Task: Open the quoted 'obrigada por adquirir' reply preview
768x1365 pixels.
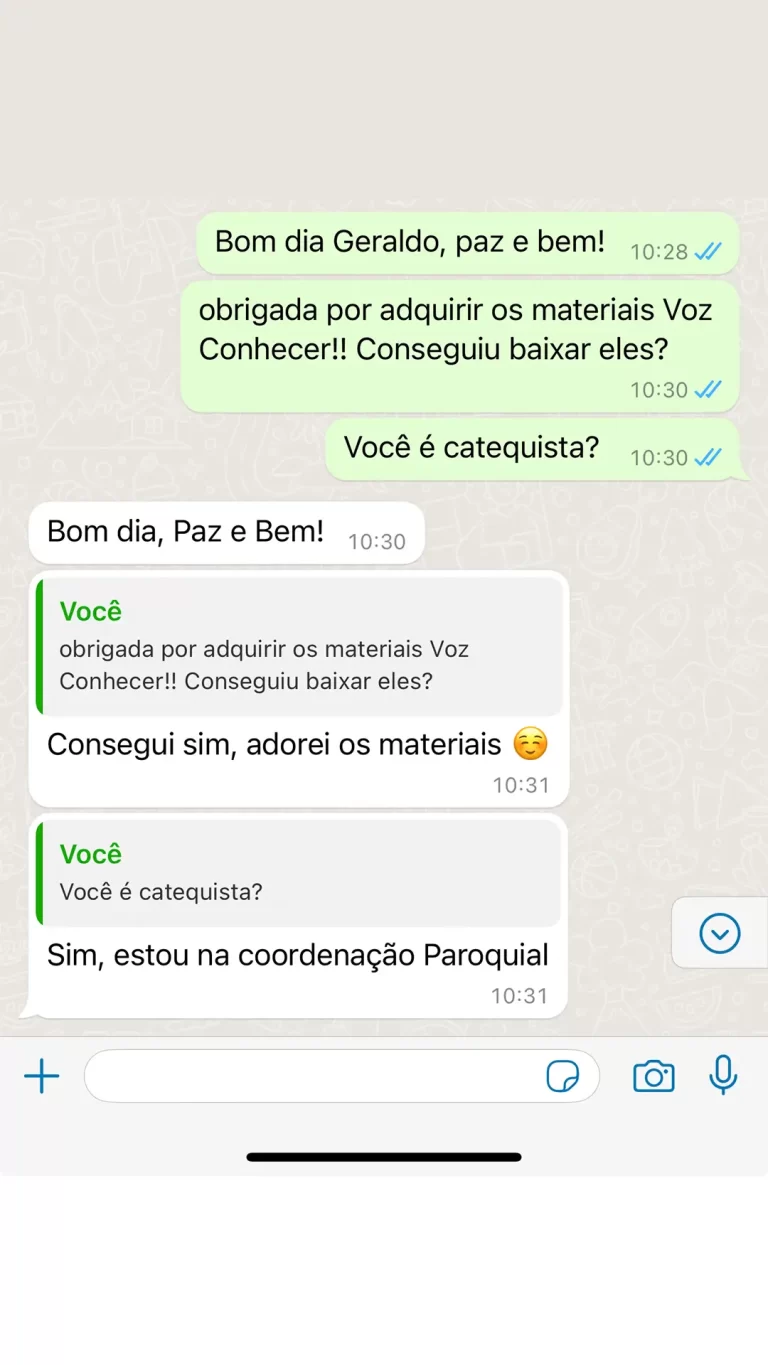Action: 300,645
